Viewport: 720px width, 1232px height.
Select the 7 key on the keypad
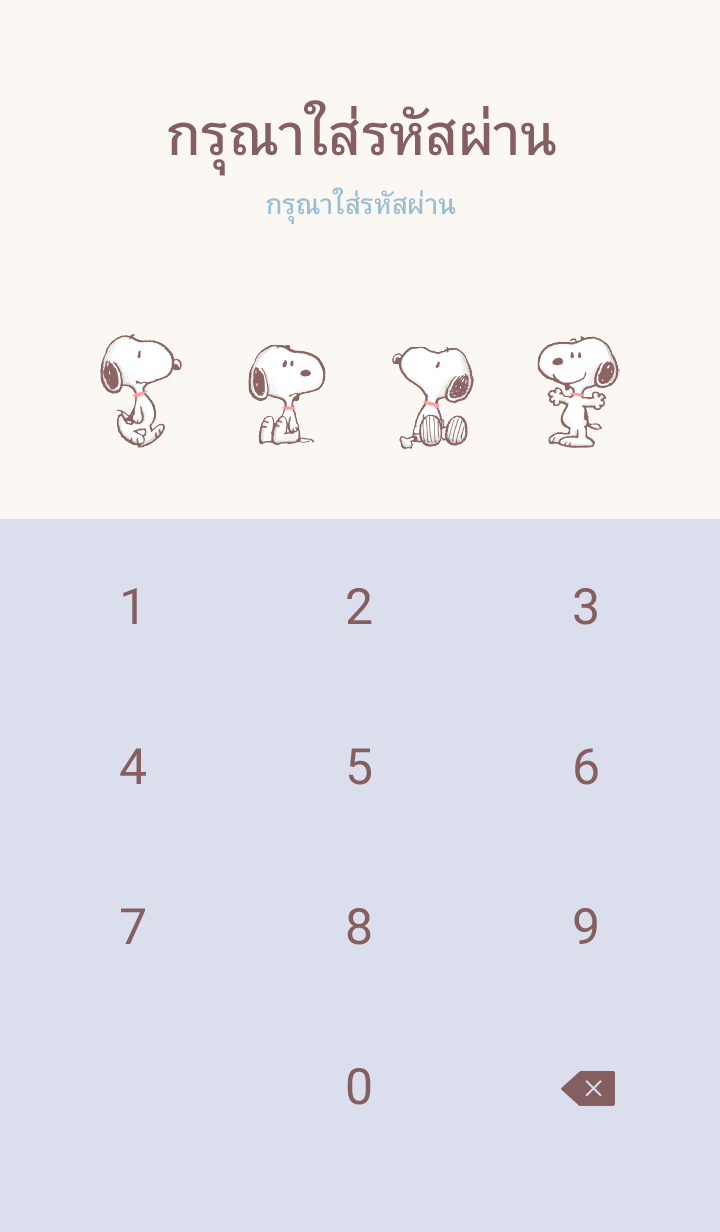[x=132, y=927]
